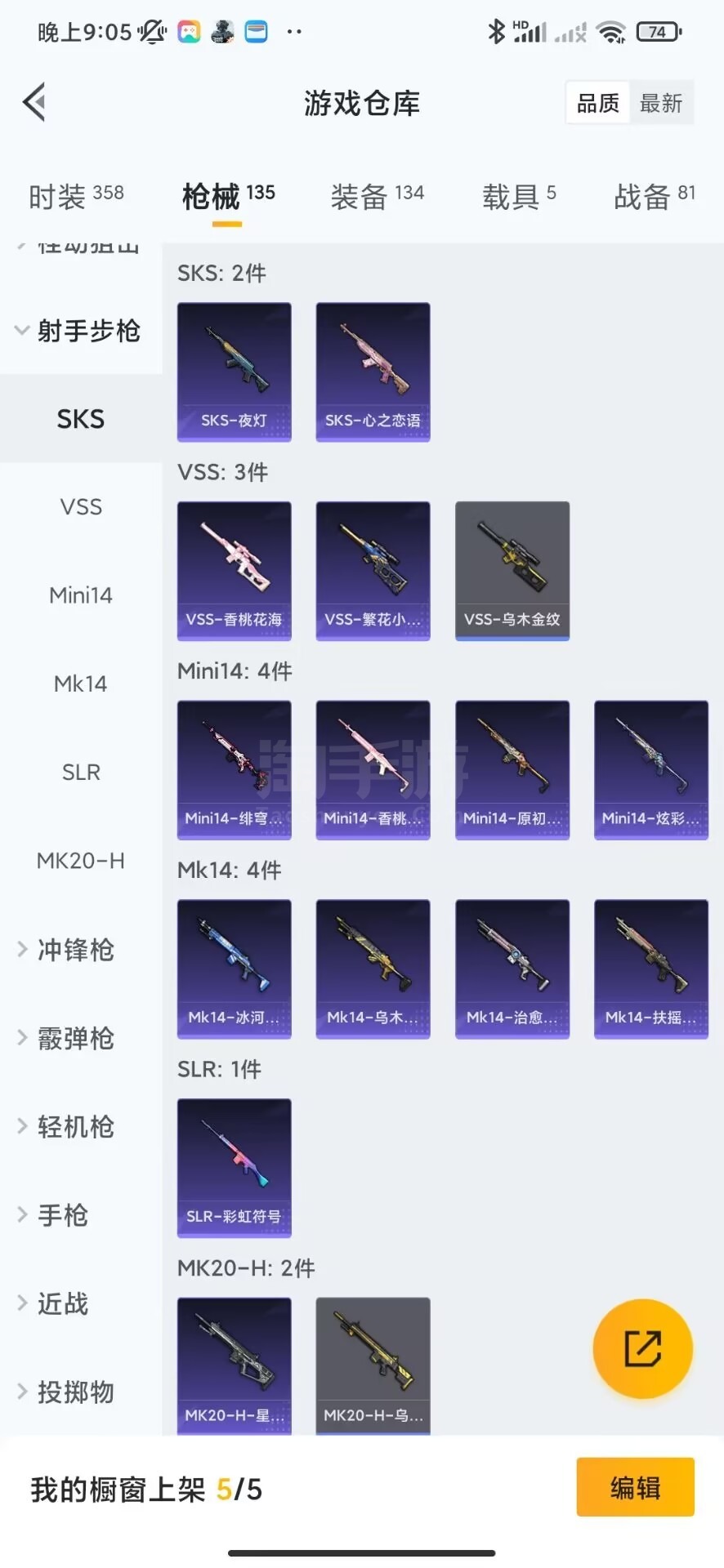Jump to MK20-H in the sidebar
The image size is (724, 1568).
[81, 861]
